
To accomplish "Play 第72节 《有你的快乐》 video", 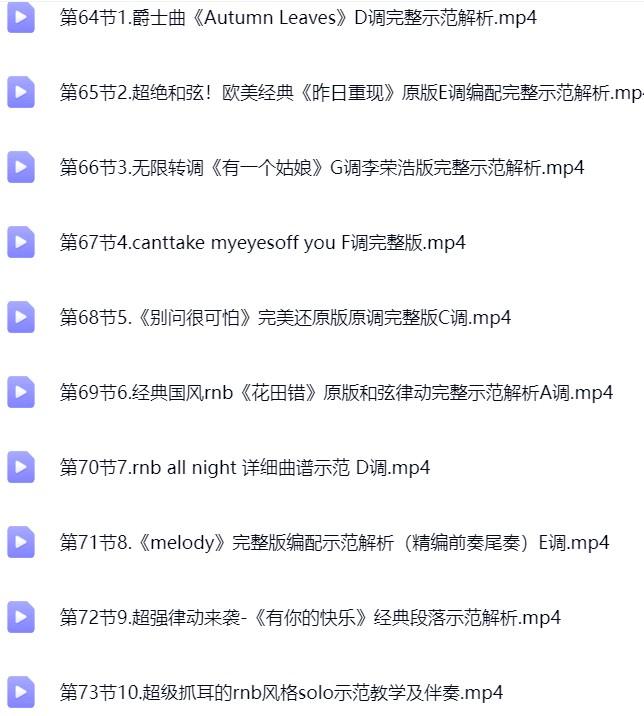I will point(310,618).
